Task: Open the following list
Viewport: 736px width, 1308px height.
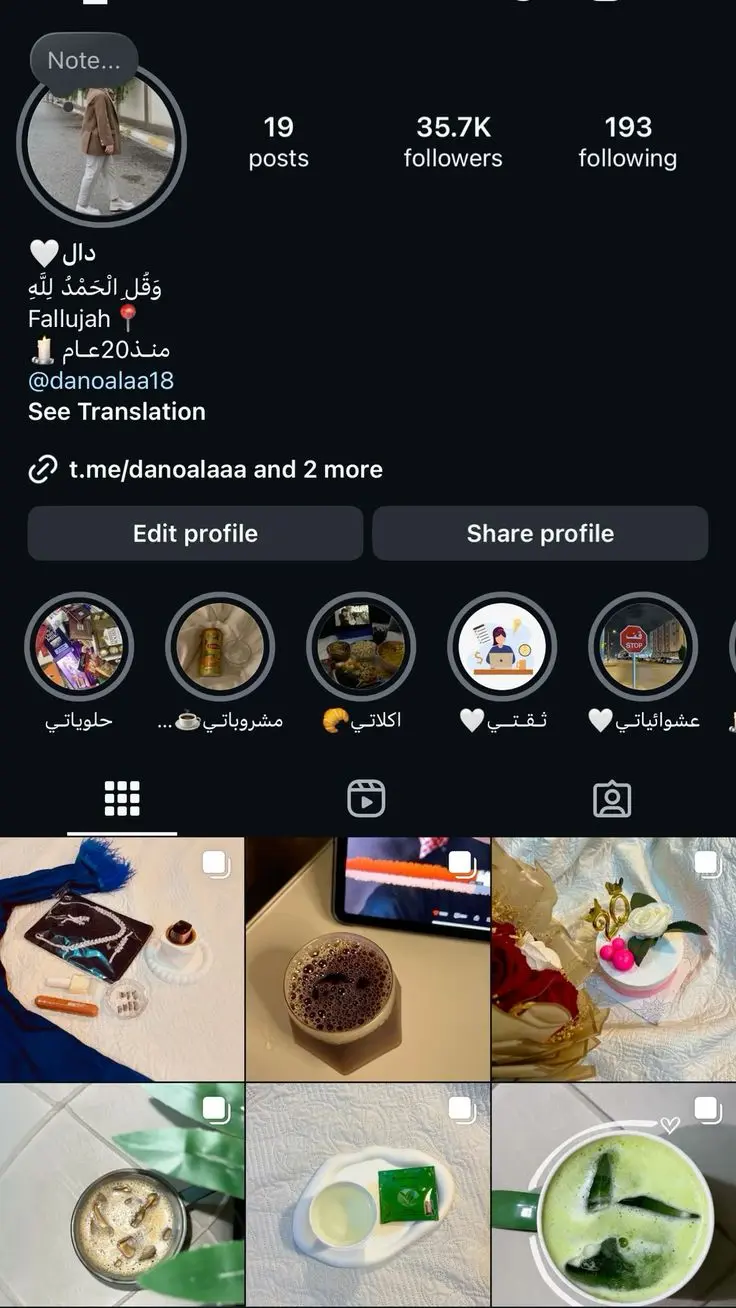Action: point(627,141)
